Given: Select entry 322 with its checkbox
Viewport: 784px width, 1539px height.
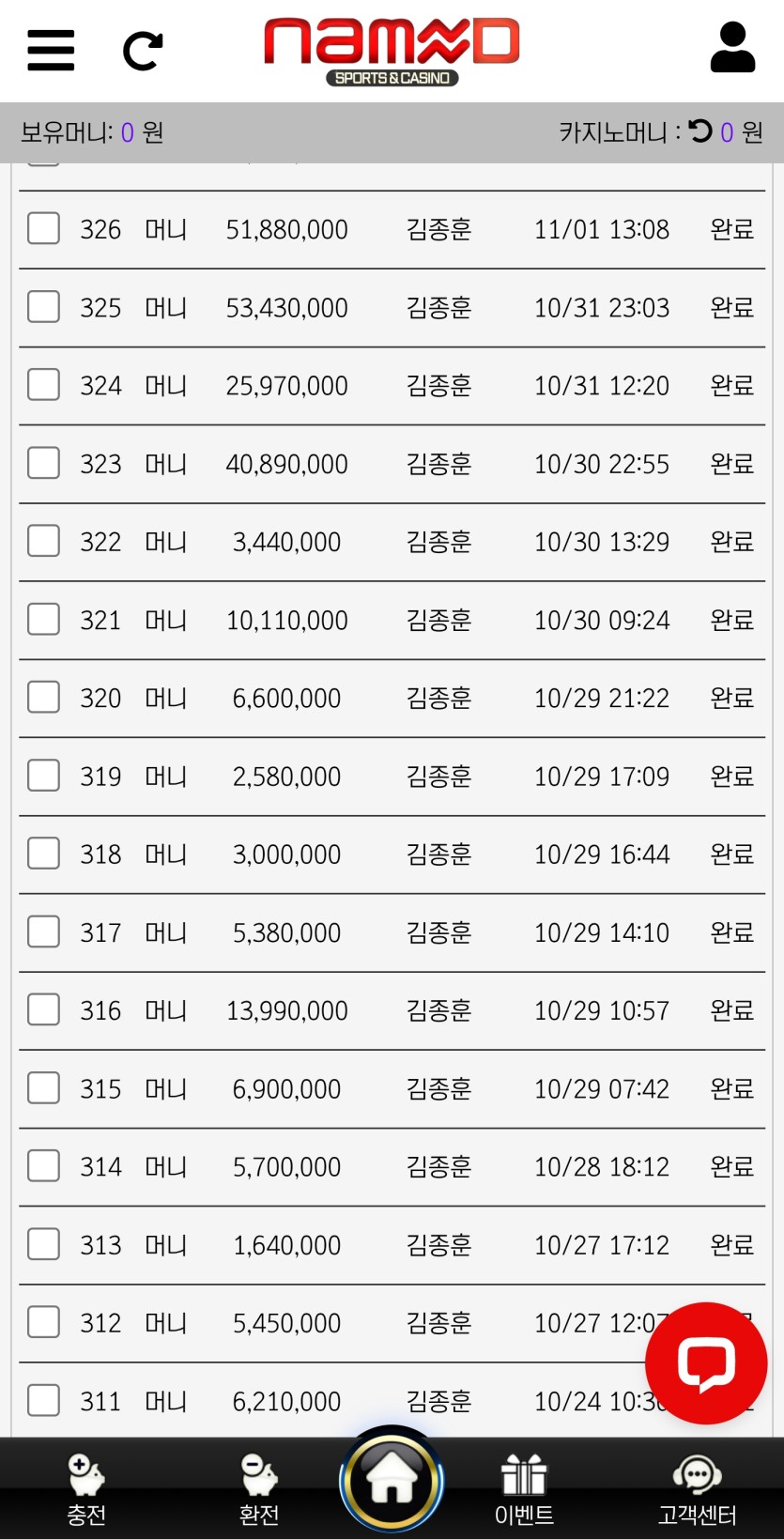Looking at the screenshot, I should tap(43, 541).
